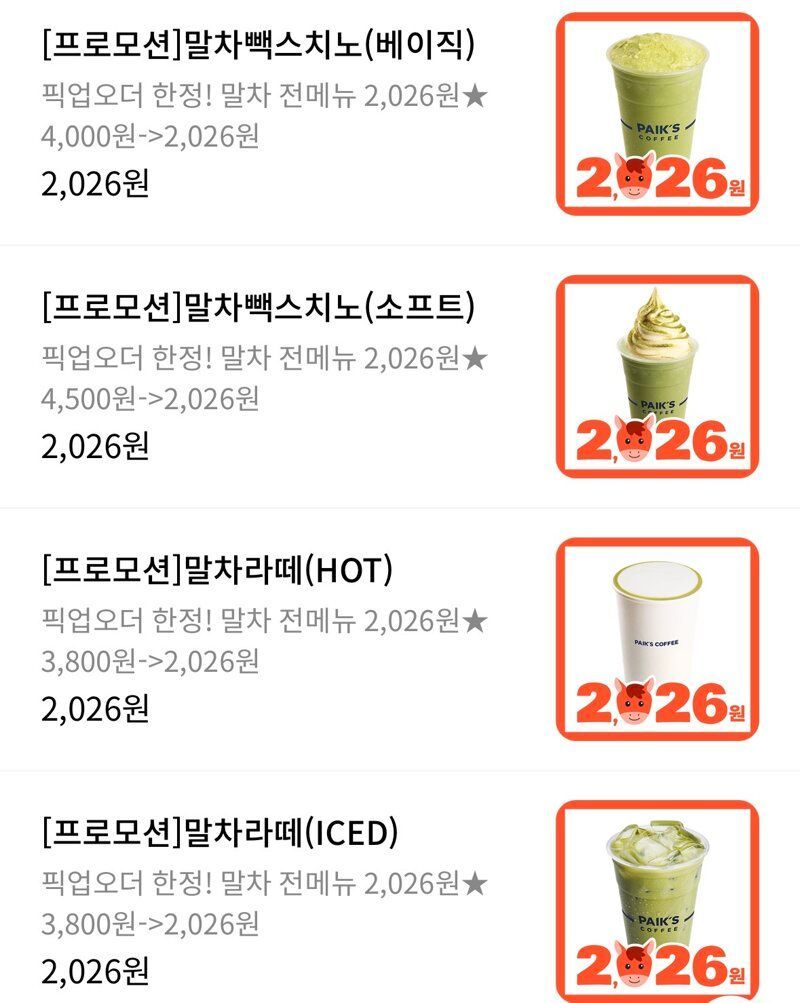Select the 말차빽스치노(소프트) menu row
Viewport: 800px width, 1003px height.
pos(258,308)
